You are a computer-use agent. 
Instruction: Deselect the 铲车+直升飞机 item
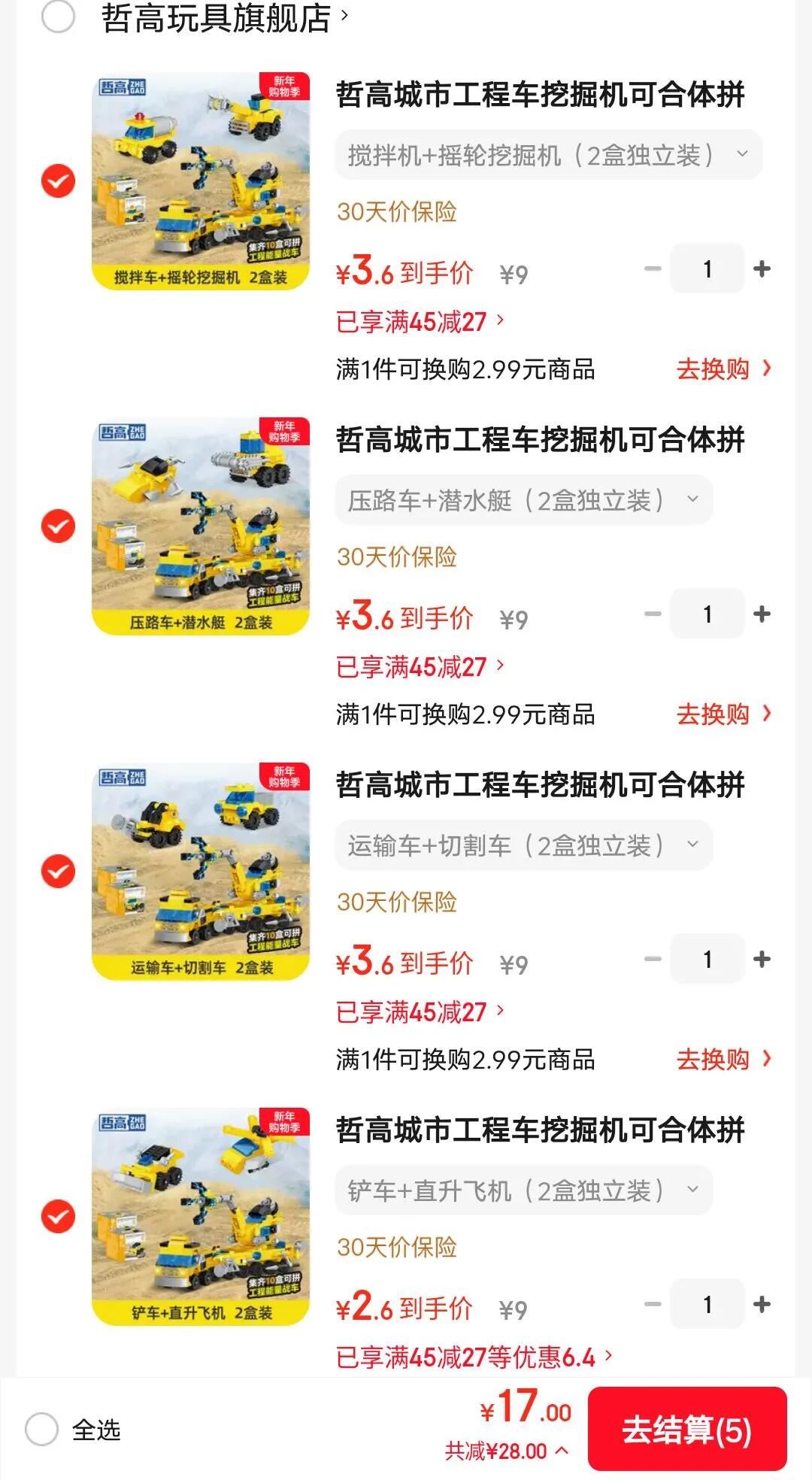58,1217
